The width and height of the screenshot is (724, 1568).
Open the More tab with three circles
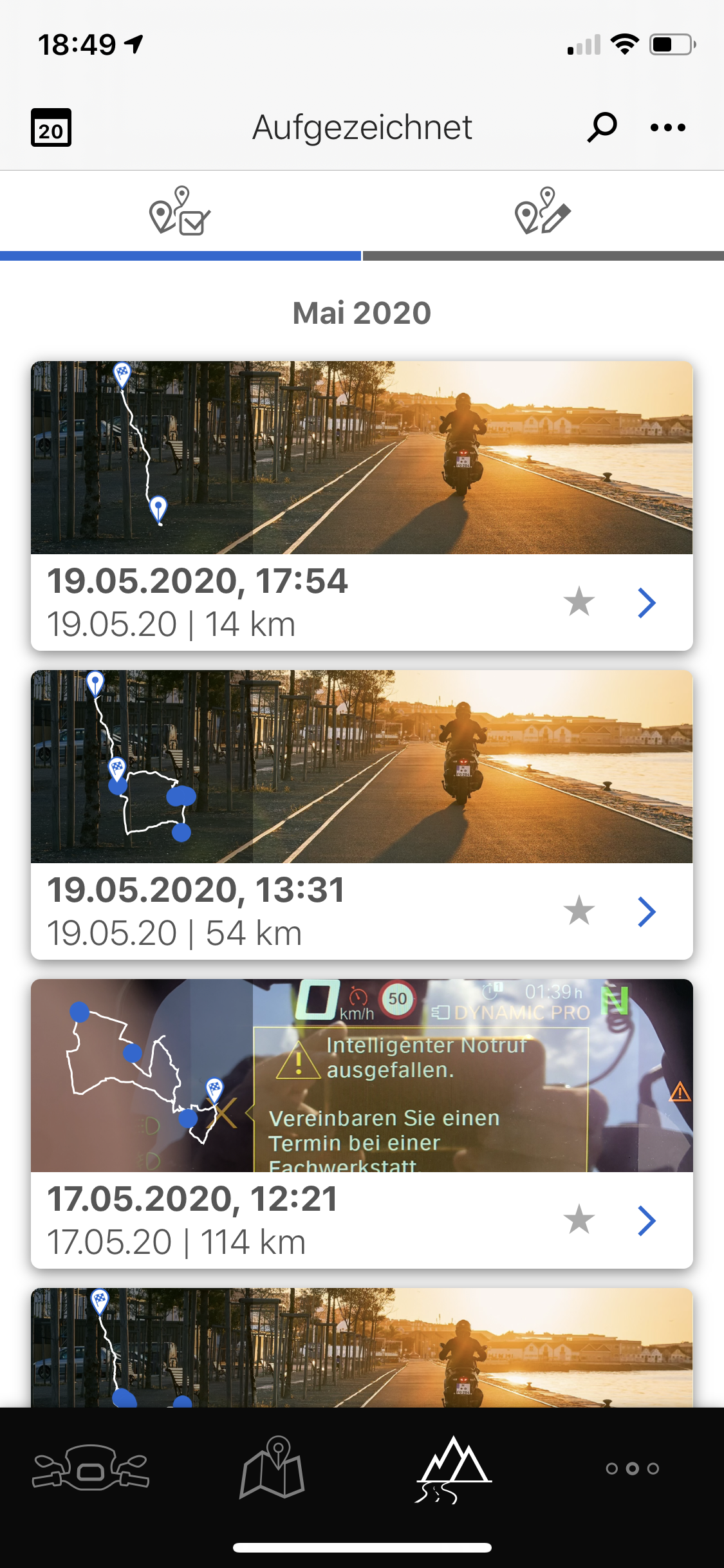coord(633,1468)
